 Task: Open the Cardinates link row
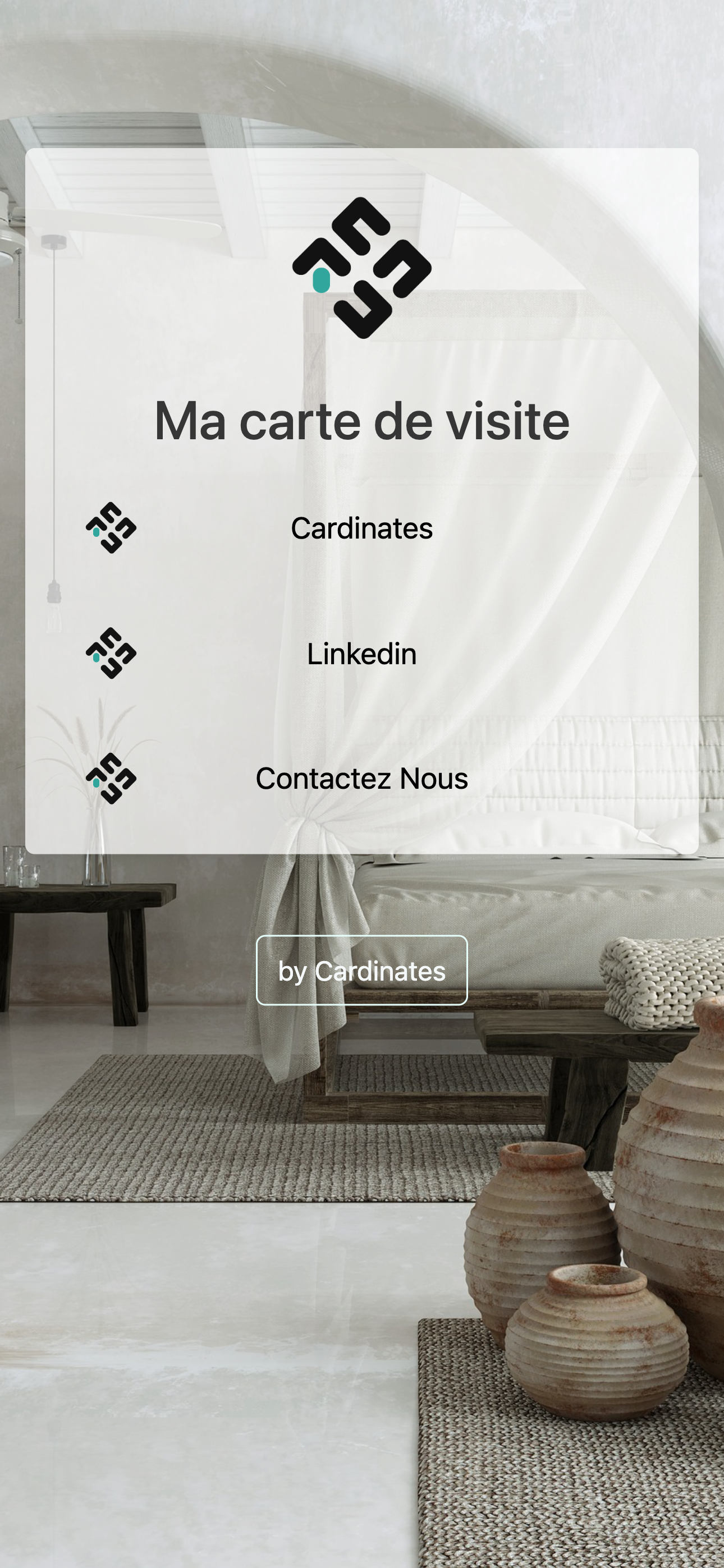(361, 528)
